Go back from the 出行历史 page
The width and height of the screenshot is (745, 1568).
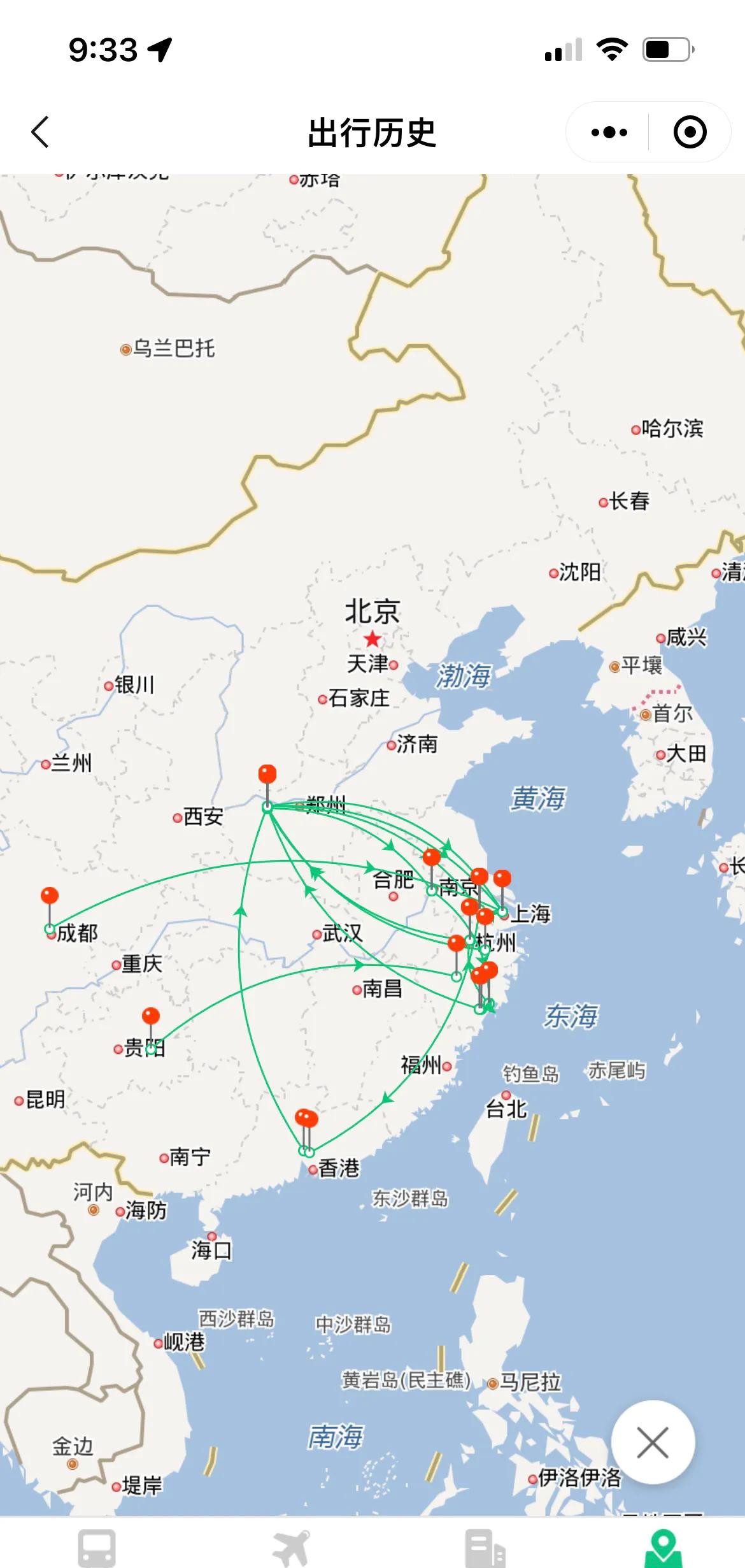click(x=40, y=132)
